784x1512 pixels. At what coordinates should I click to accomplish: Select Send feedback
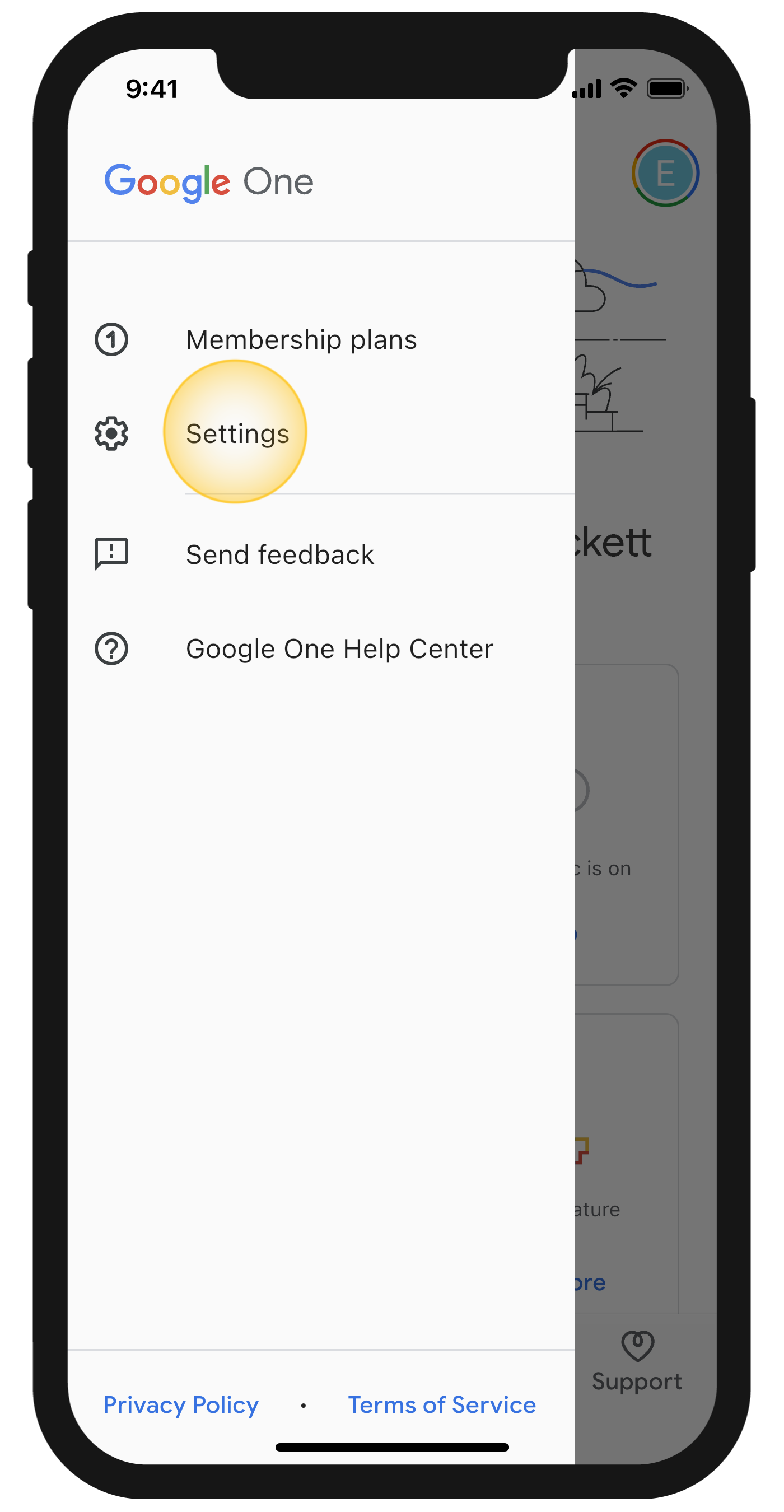tap(279, 554)
